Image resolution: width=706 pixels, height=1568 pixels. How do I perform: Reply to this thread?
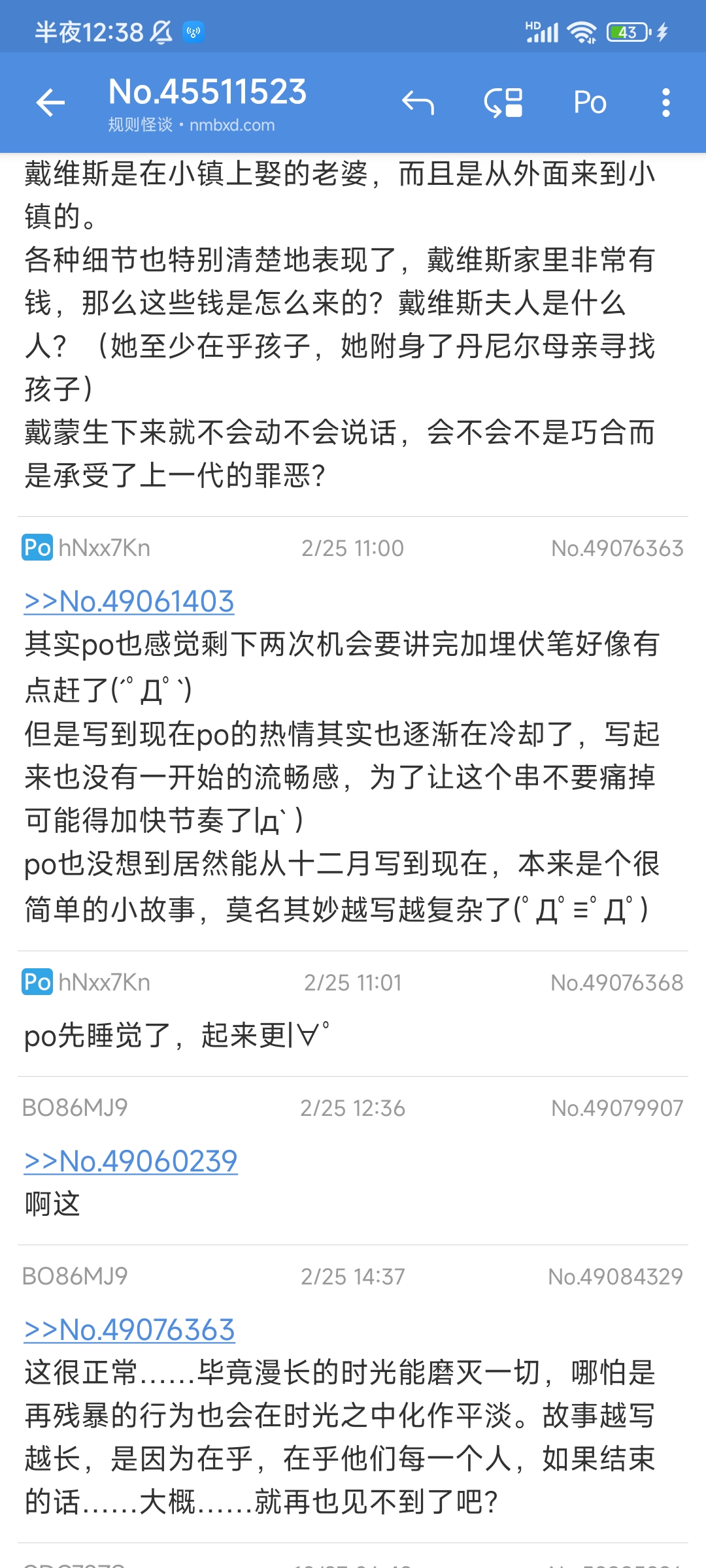click(x=418, y=103)
